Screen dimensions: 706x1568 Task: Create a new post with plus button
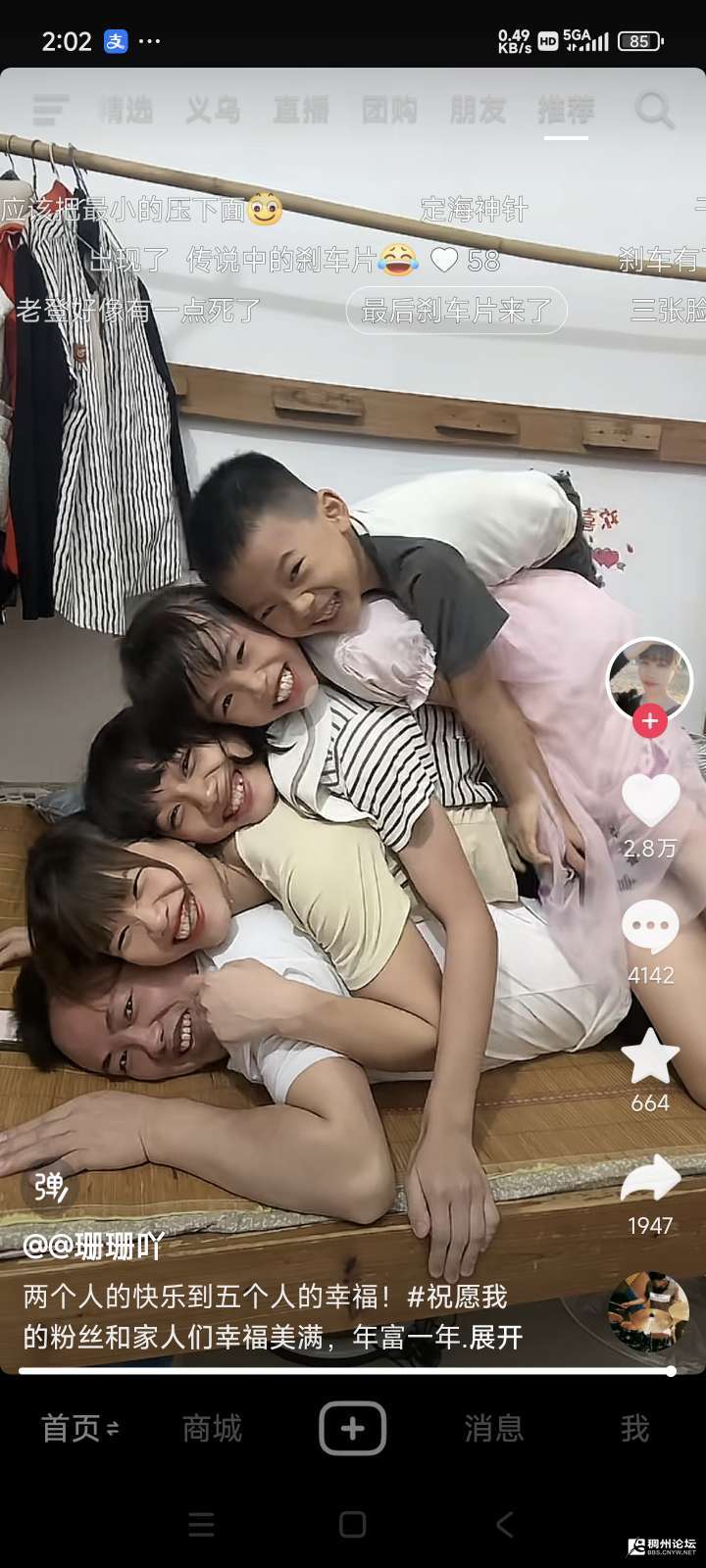(x=353, y=1429)
